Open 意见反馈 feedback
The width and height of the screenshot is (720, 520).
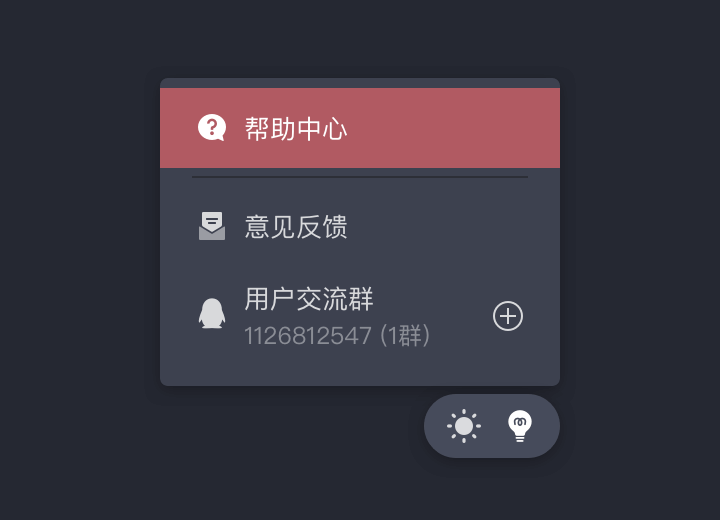[296, 227]
